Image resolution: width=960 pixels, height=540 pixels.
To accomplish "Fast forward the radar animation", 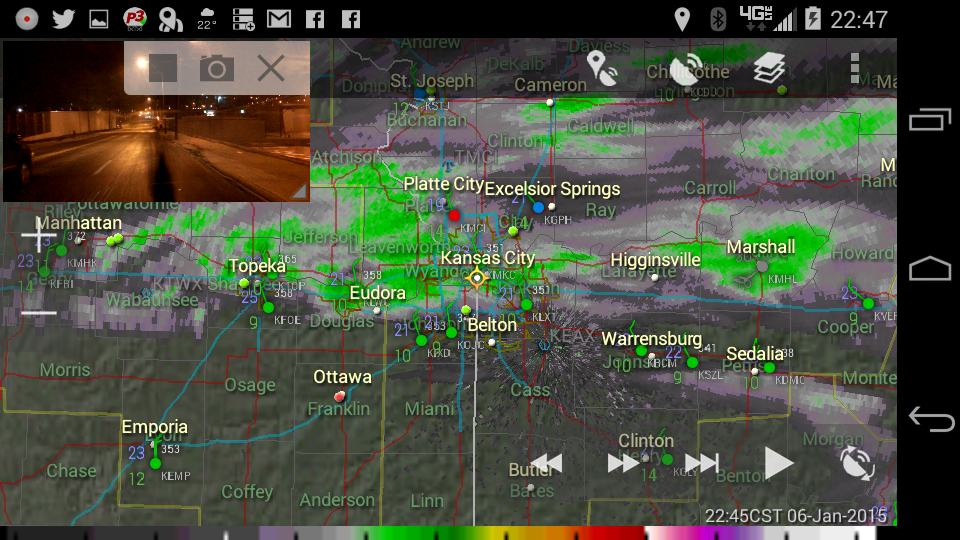I will point(623,463).
